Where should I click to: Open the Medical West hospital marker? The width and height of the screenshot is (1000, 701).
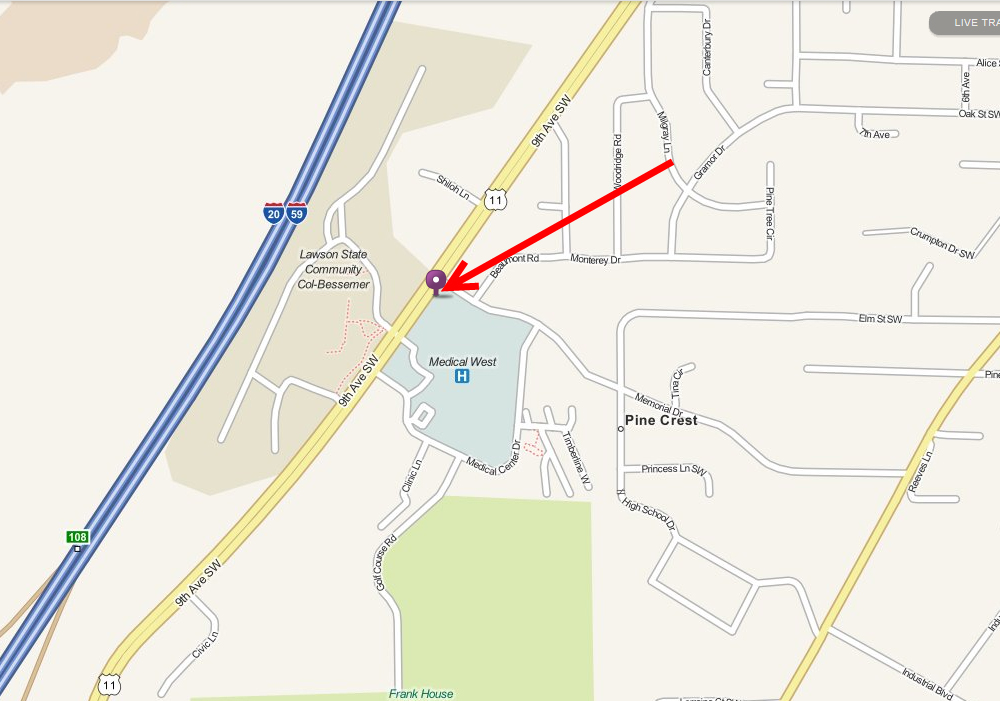(x=462, y=376)
